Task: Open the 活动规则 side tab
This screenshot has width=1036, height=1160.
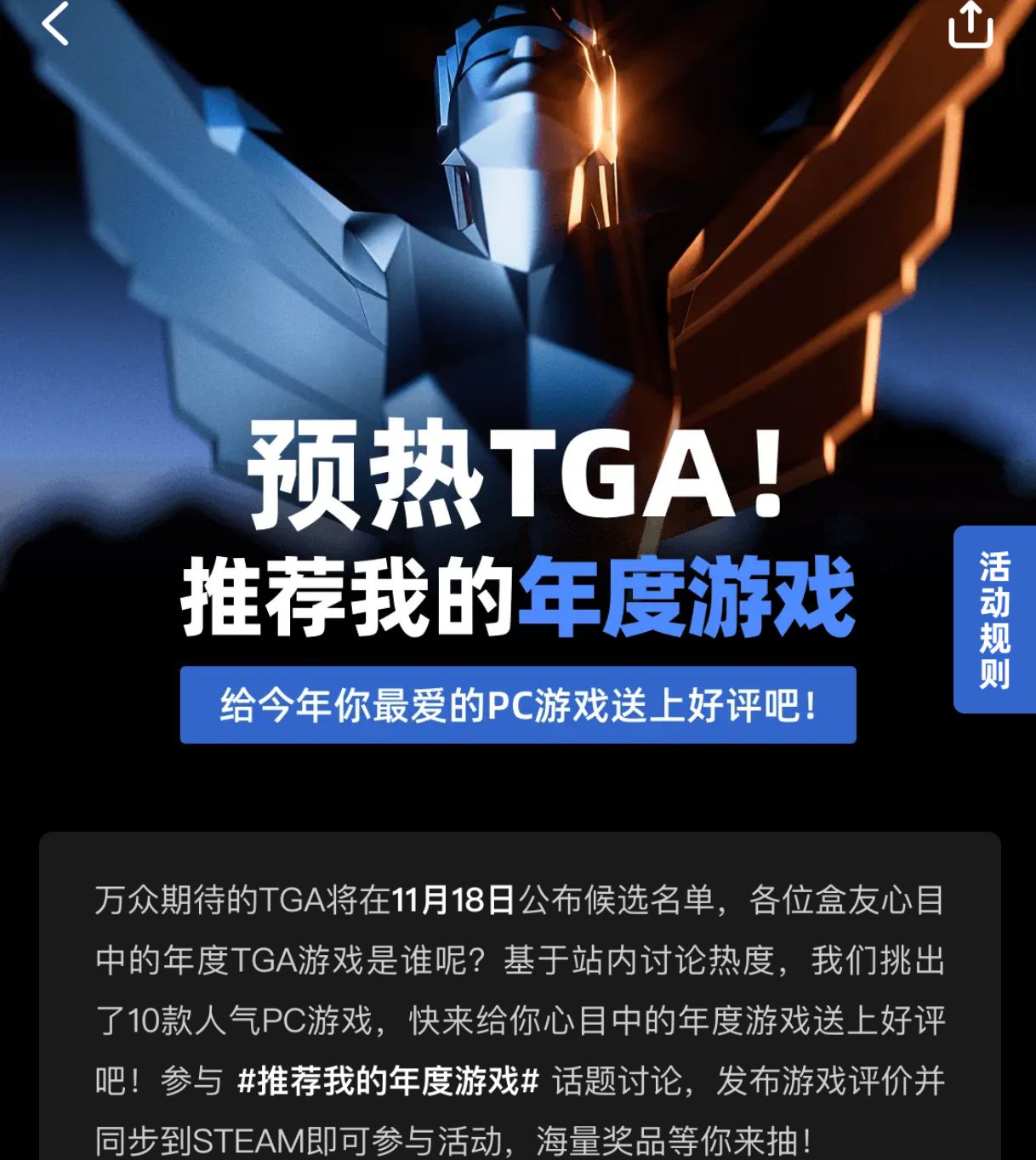Action: [x=993, y=619]
